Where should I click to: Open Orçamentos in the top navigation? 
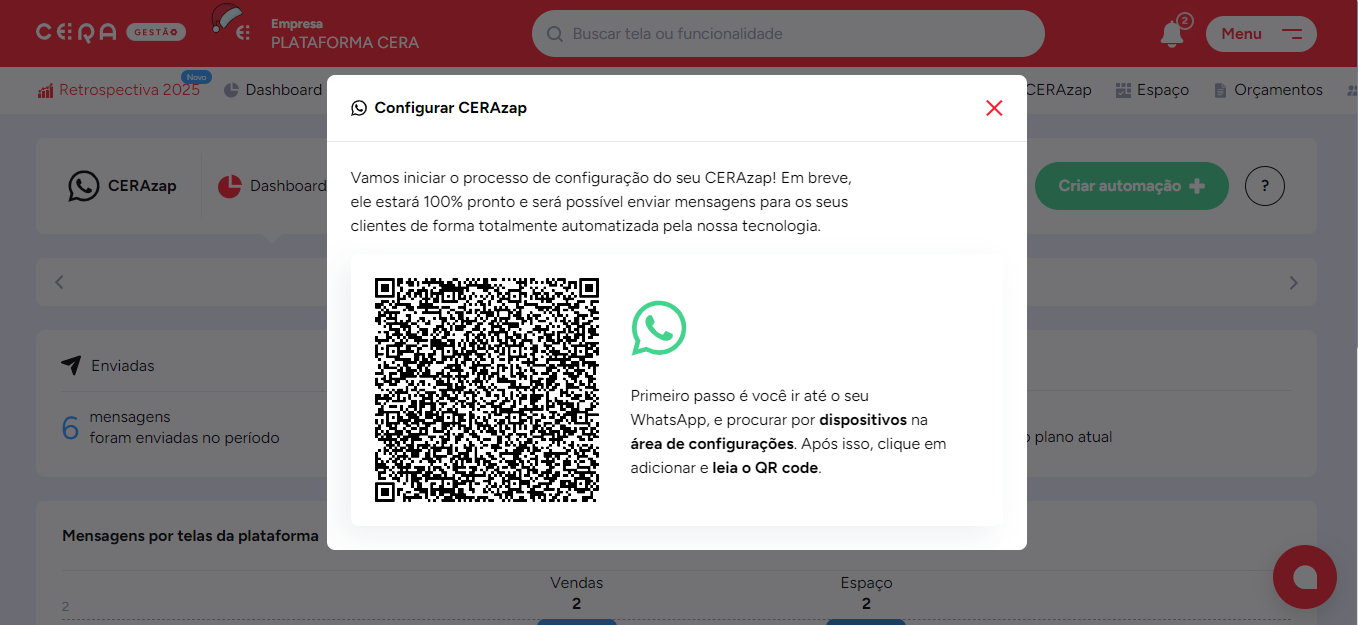1268,90
